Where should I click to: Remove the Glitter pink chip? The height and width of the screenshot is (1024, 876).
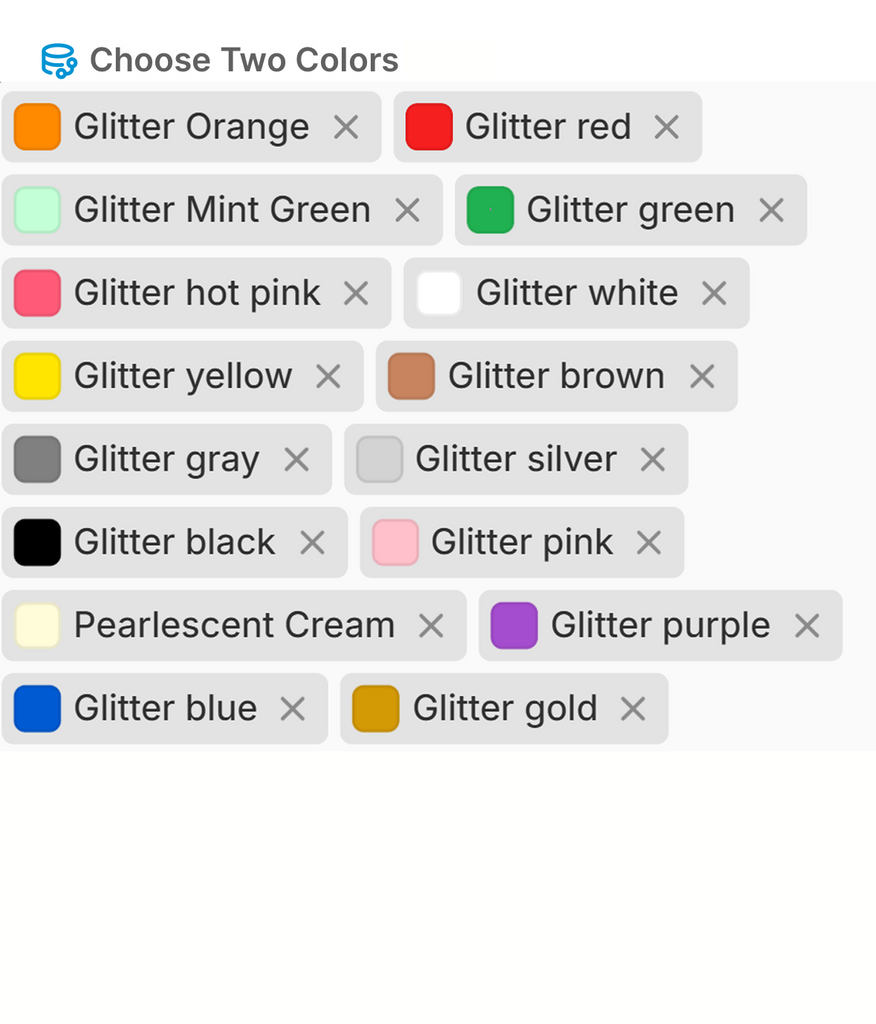649,542
